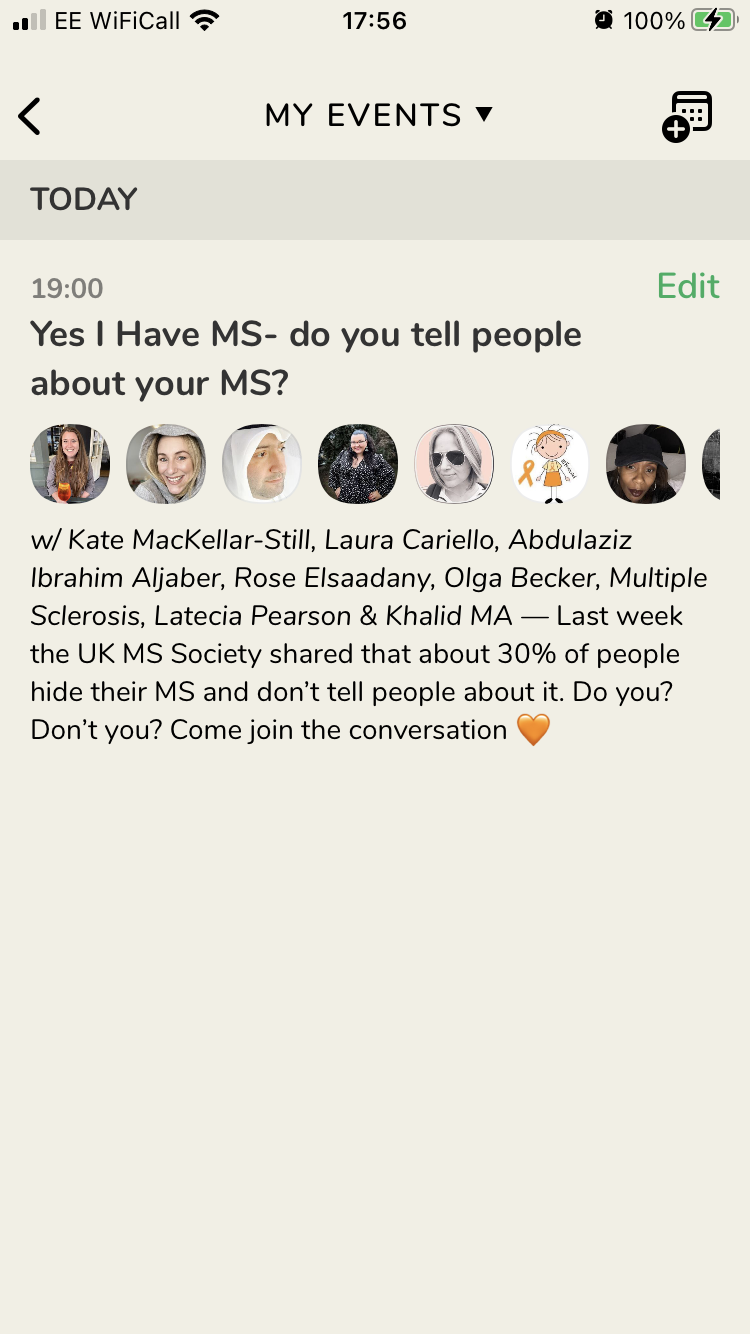Create a new event with the calendar plus icon

point(687,116)
